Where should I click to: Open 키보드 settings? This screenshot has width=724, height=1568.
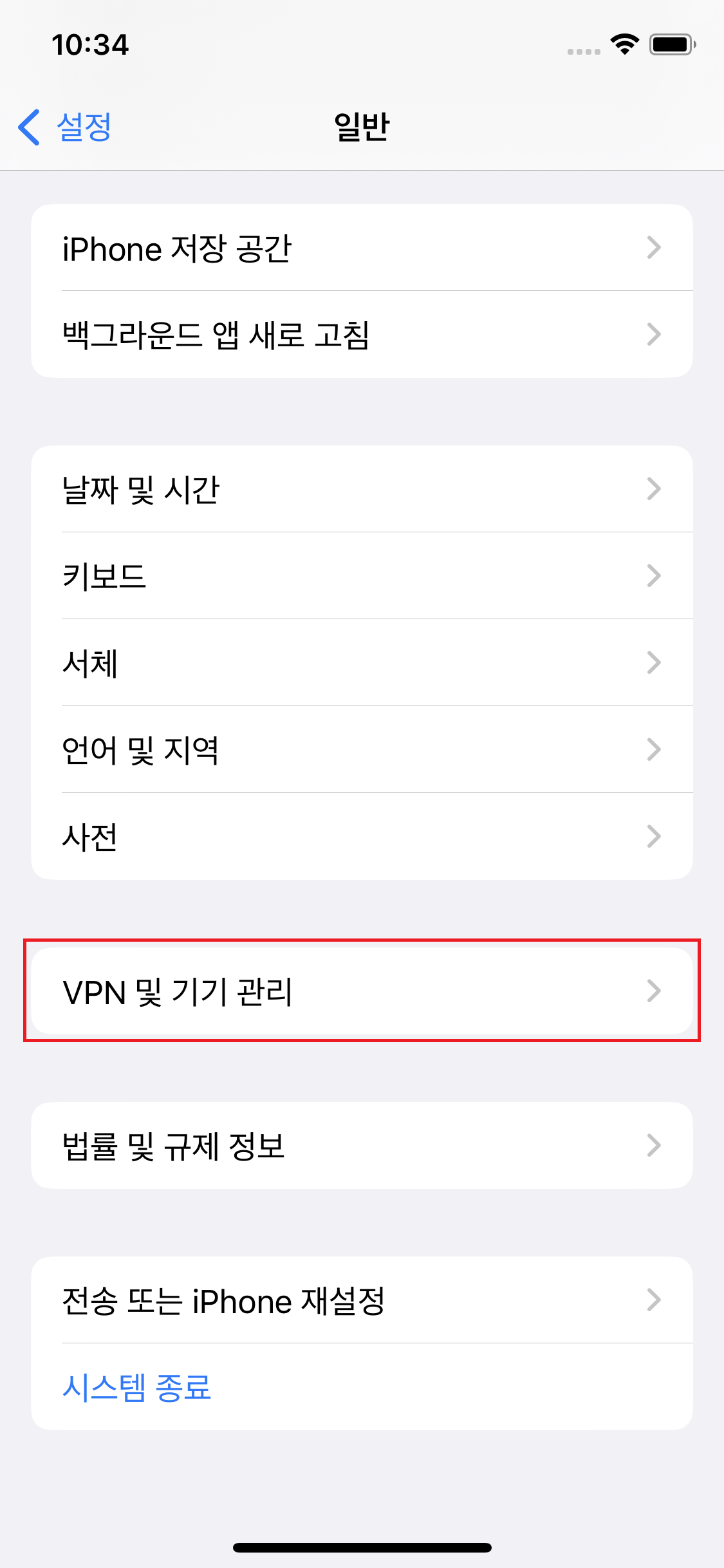pyautogui.click(x=362, y=576)
